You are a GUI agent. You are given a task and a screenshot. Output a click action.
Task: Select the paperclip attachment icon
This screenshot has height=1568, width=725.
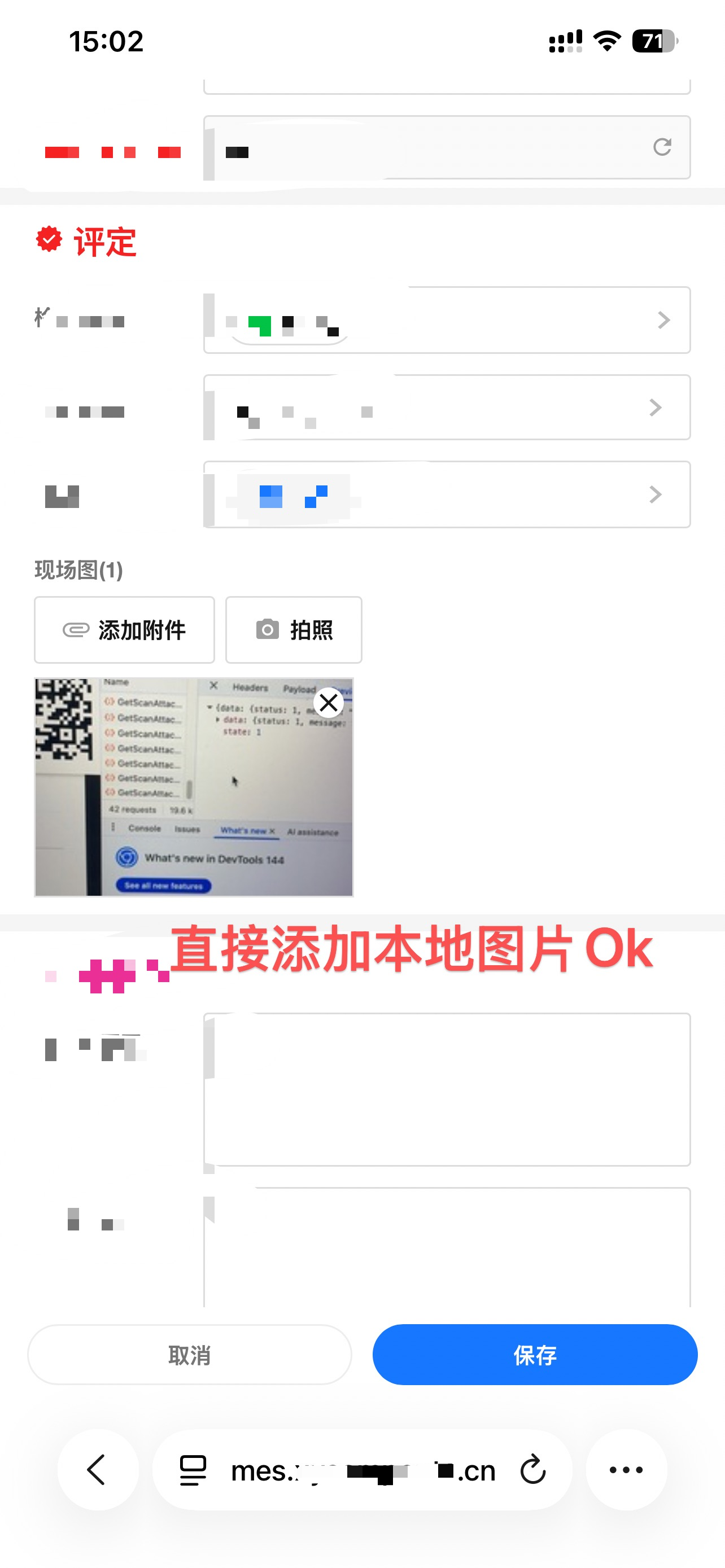tap(75, 630)
